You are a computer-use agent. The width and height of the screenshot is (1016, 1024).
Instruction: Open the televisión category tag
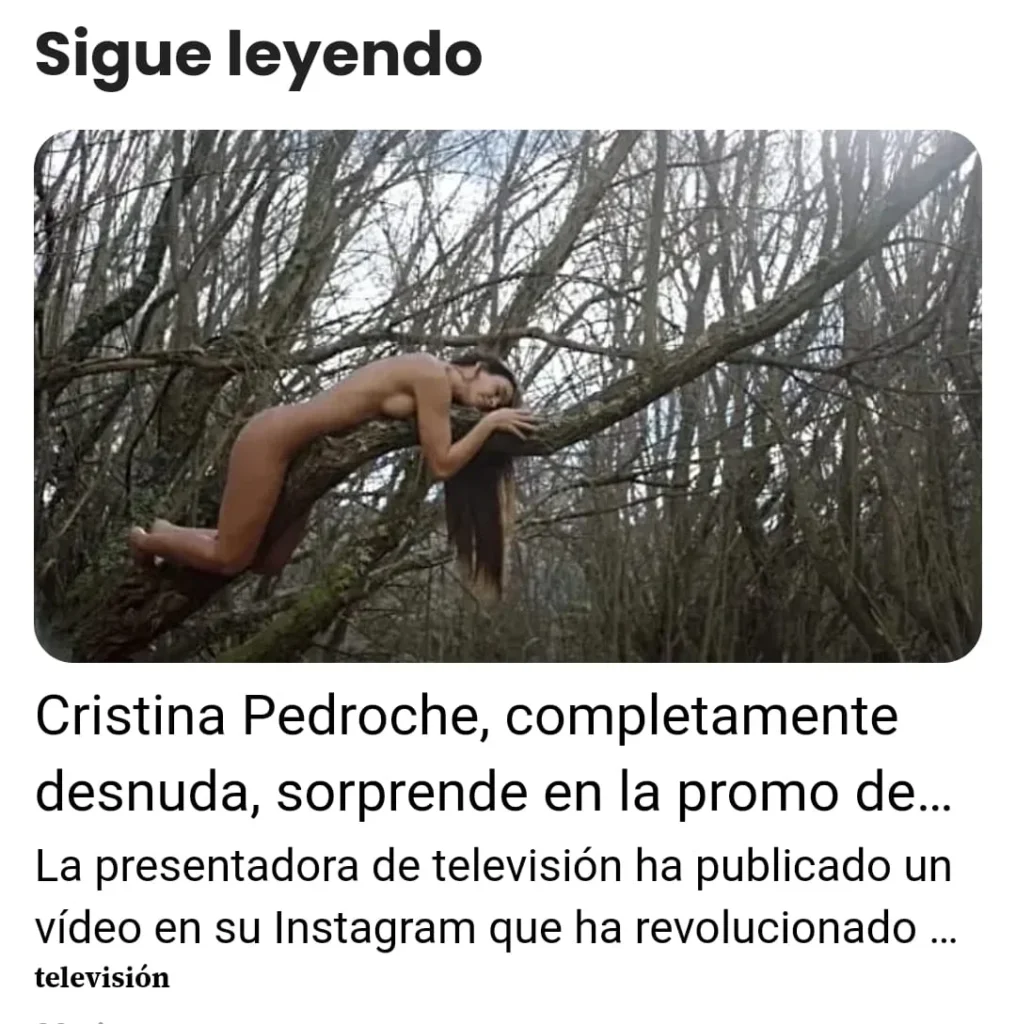(x=102, y=978)
